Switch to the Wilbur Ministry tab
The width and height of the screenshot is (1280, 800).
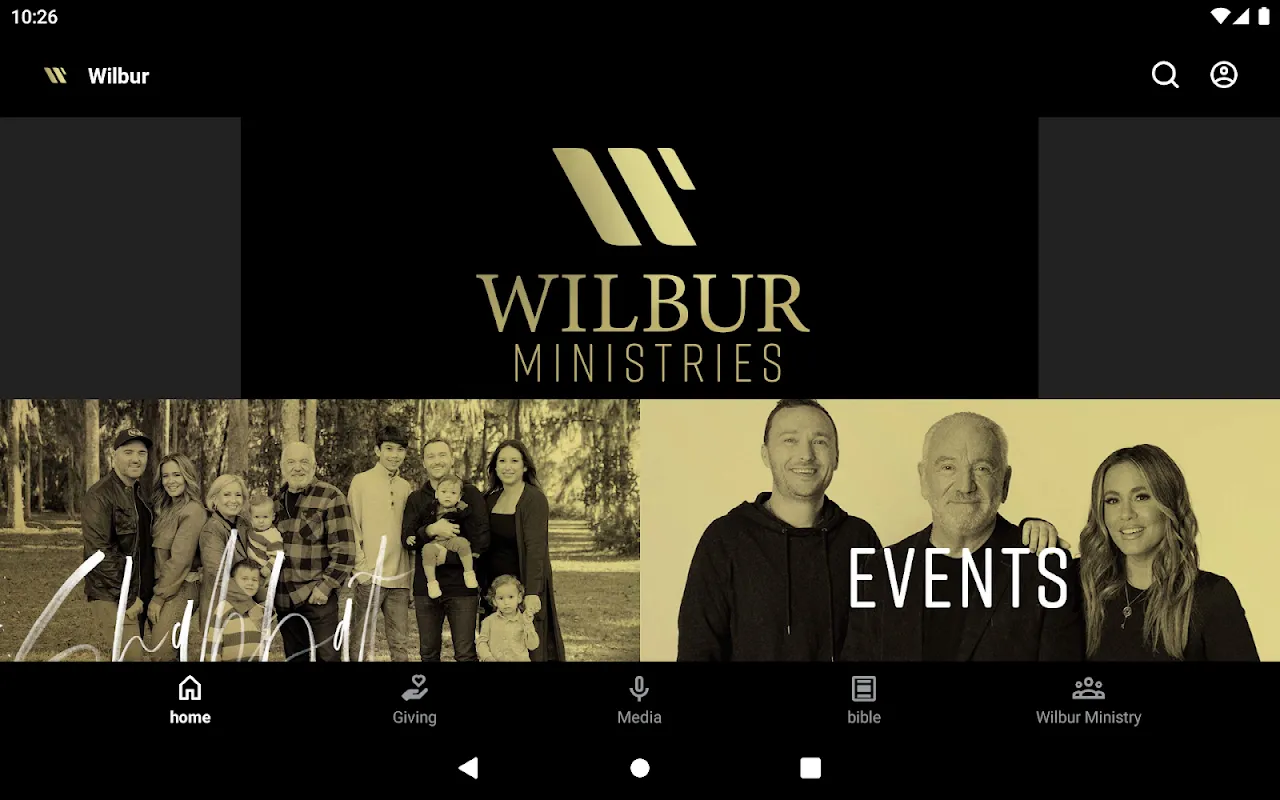[x=1088, y=700]
